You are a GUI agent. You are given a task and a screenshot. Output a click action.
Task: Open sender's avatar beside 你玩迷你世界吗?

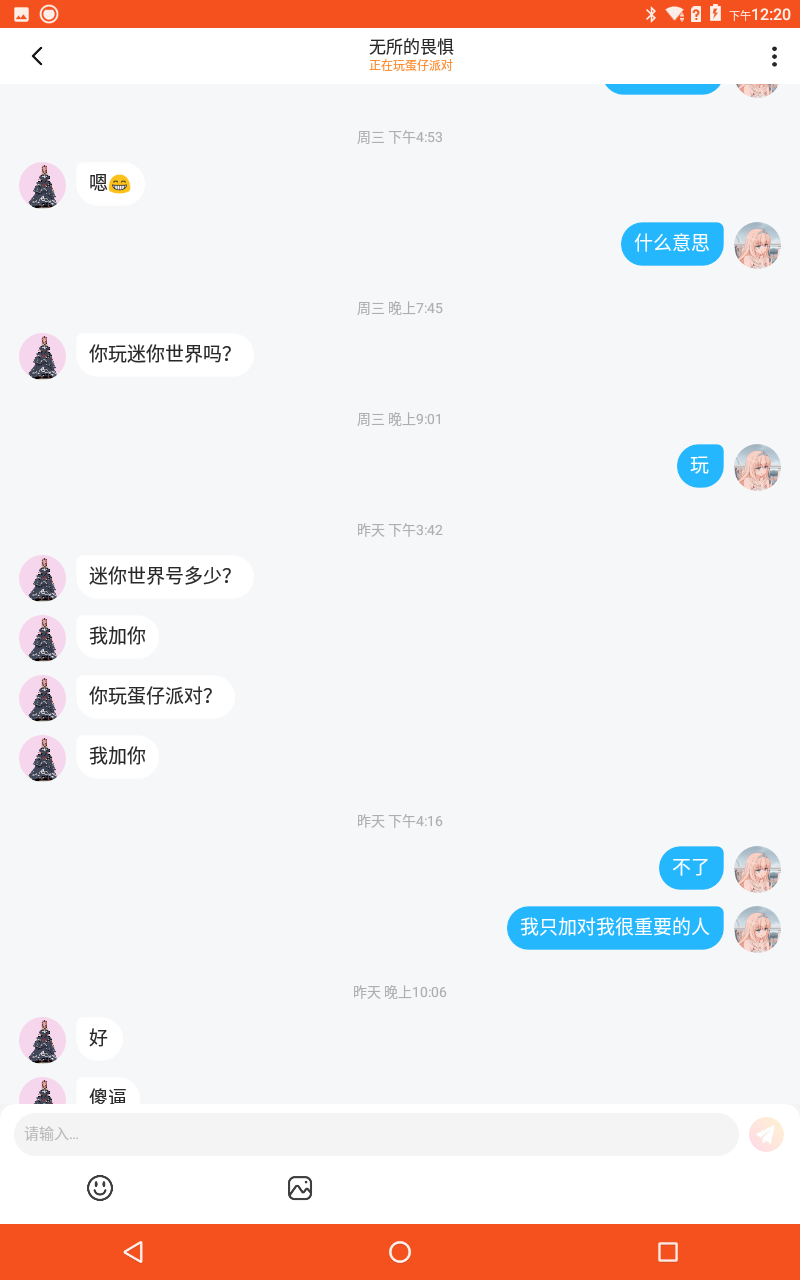pyautogui.click(x=43, y=356)
